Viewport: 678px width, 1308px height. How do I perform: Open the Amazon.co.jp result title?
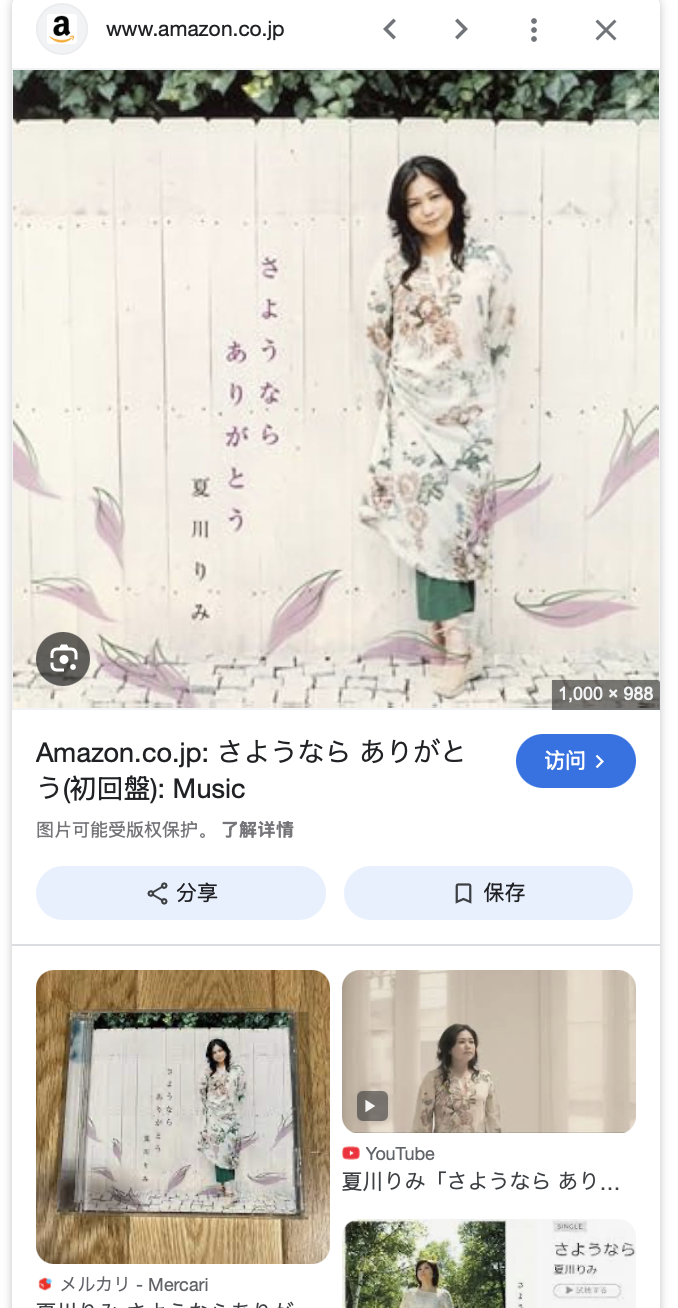click(x=250, y=770)
